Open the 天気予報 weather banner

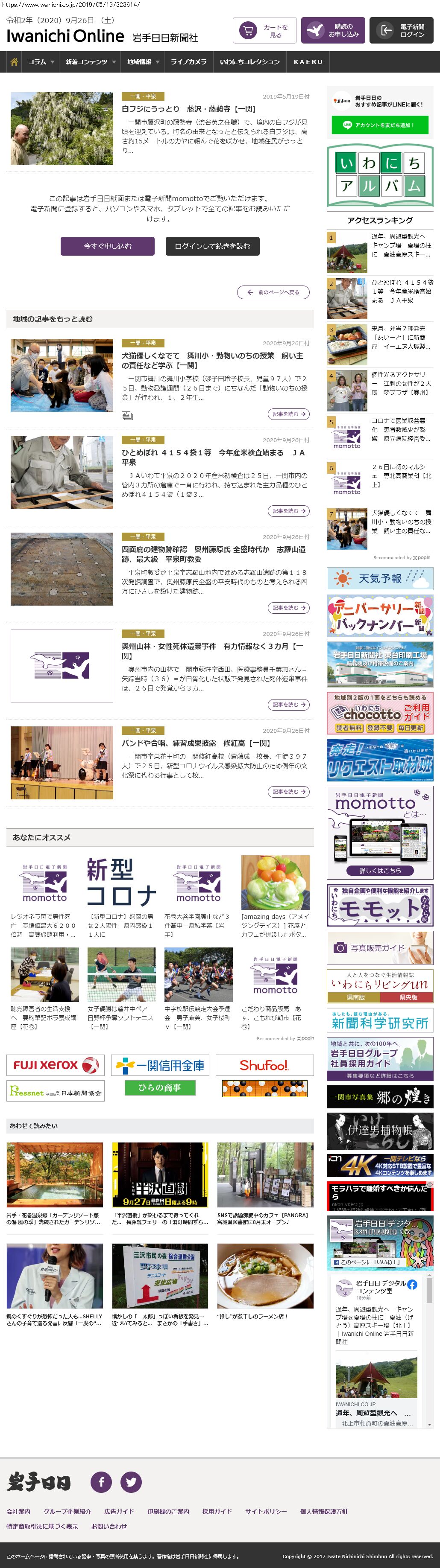pos(380,578)
